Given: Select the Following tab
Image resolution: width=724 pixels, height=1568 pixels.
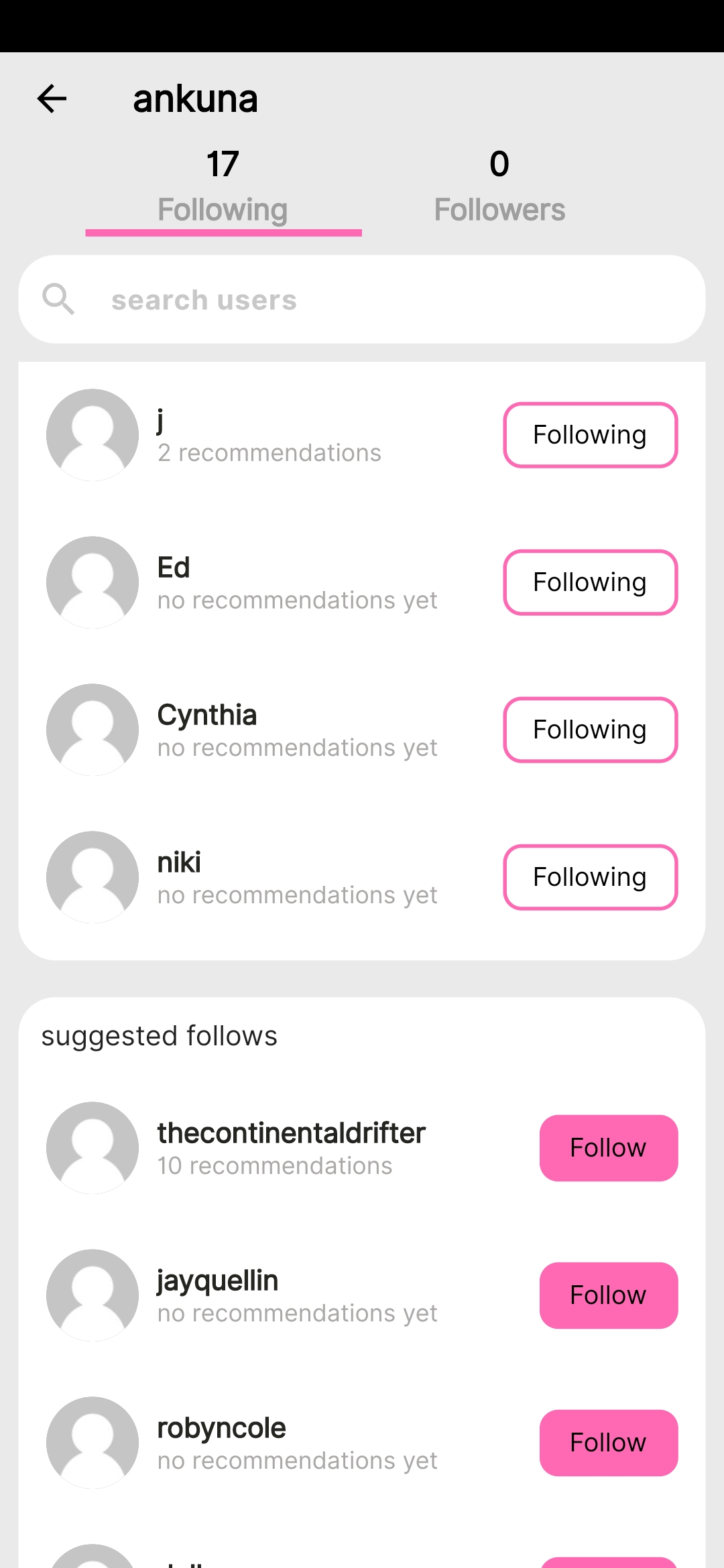Looking at the screenshot, I should tap(223, 188).
